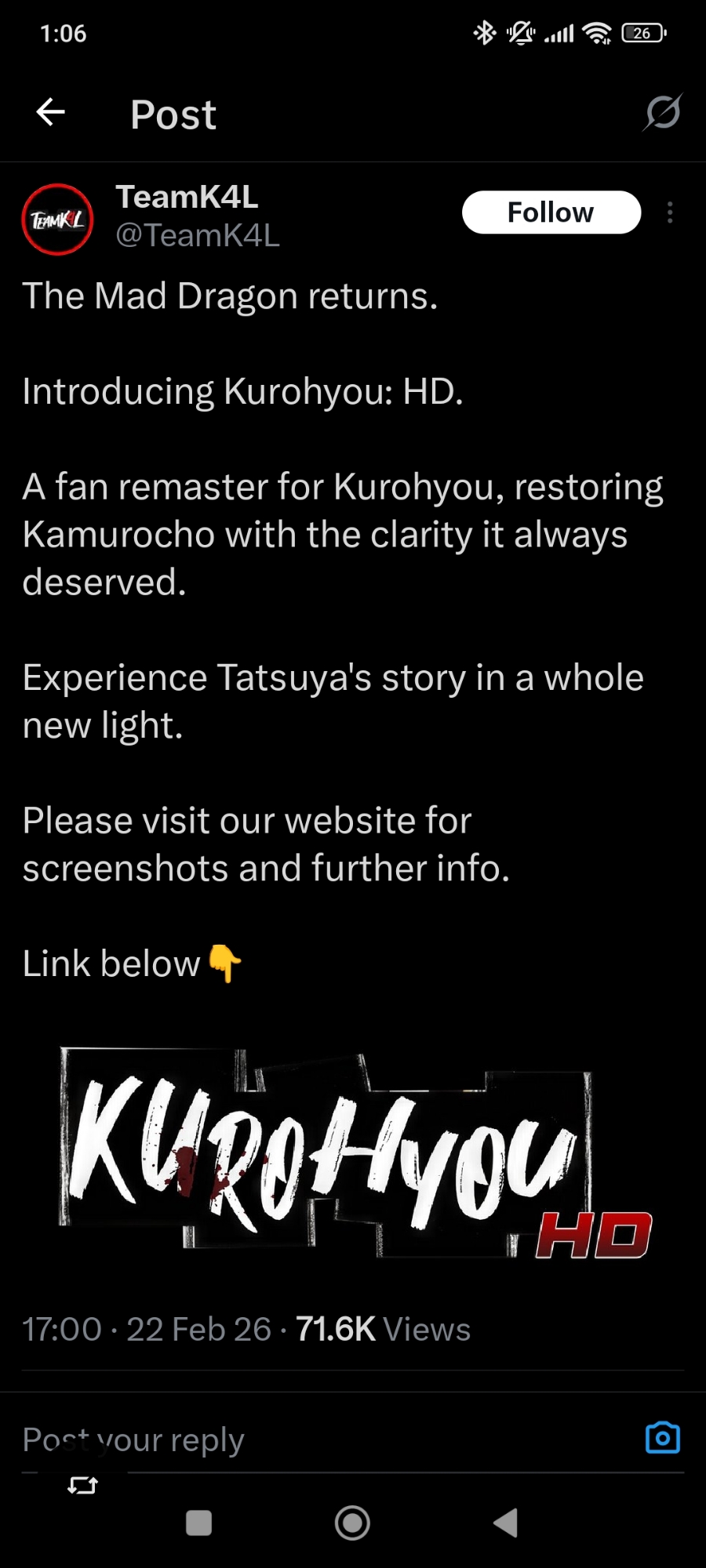Open recent apps via the square button
This screenshot has height=1568, width=706.
[198, 1523]
